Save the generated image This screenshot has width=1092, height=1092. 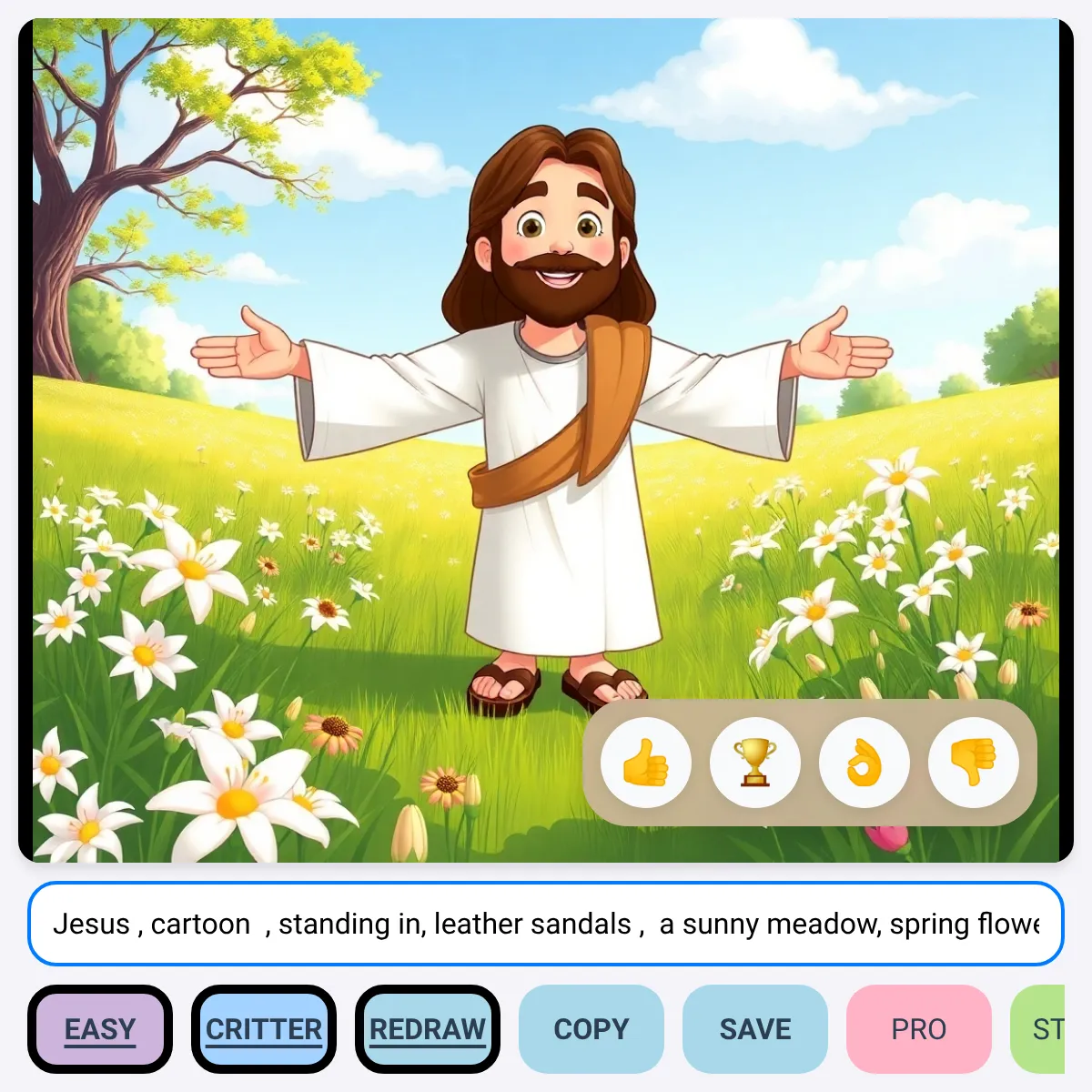tap(755, 1029)
